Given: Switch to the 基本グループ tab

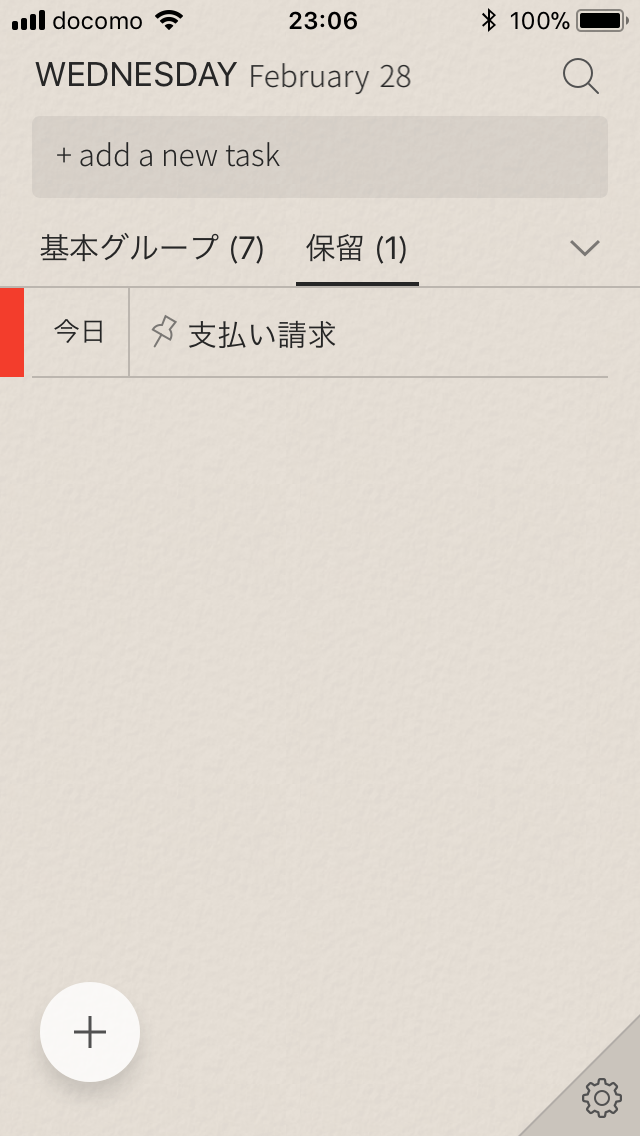Looking at the screenshot, I should point(152,248).
